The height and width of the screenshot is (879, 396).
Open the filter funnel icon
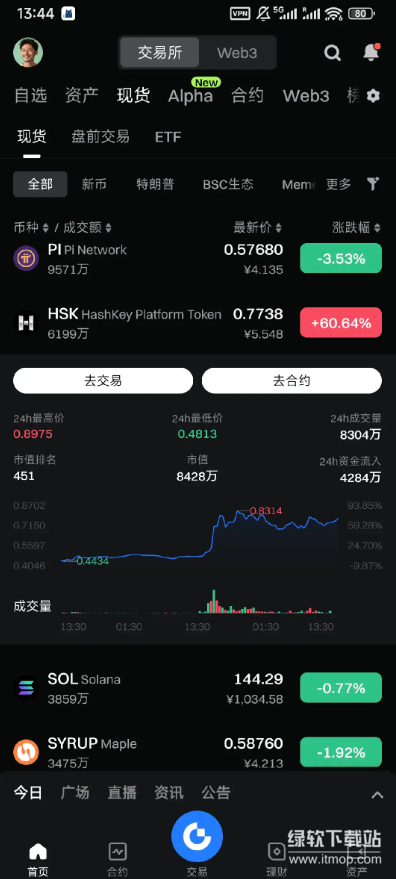[373, 184]
